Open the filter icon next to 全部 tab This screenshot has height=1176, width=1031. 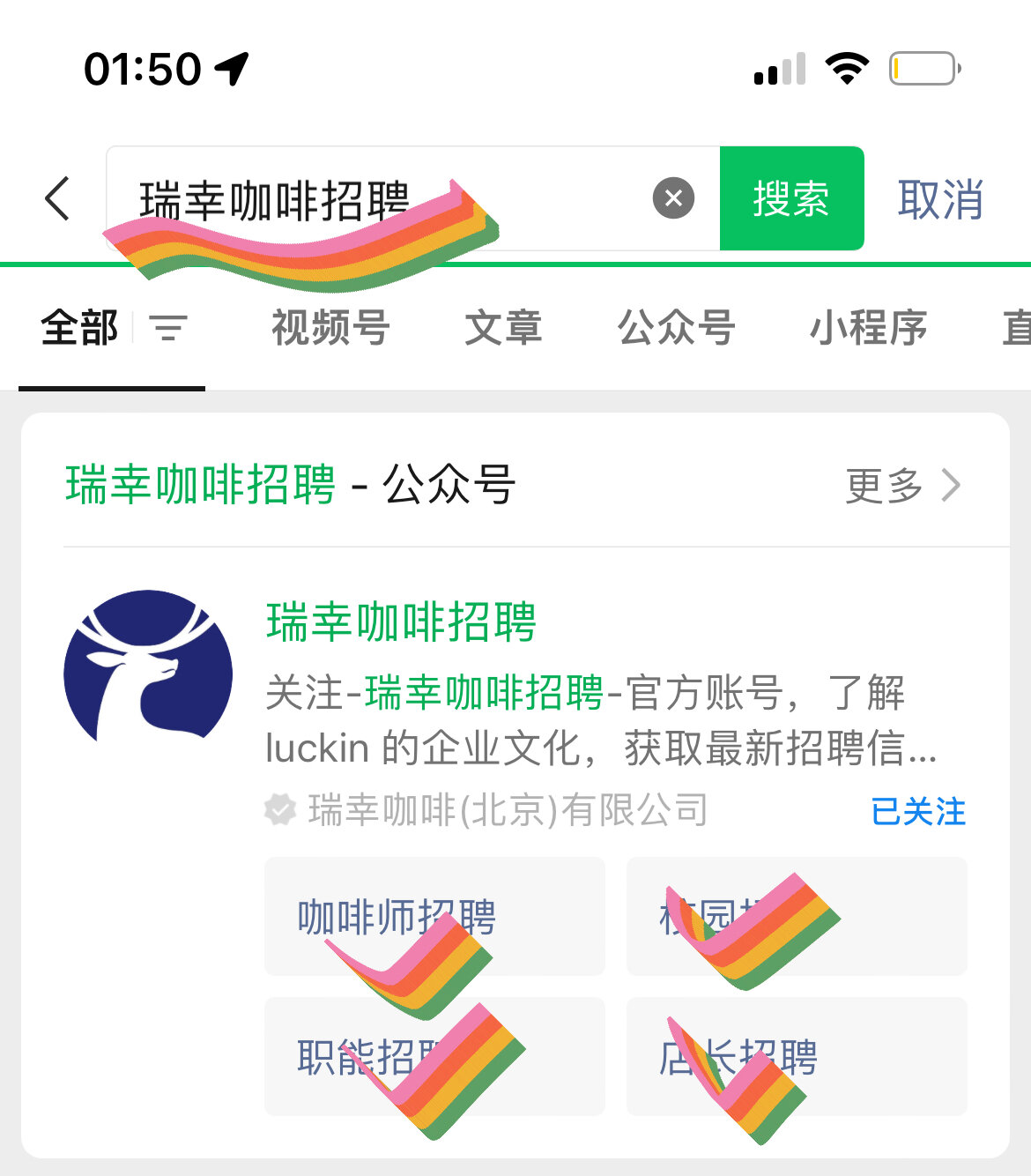tap(168, 329)
